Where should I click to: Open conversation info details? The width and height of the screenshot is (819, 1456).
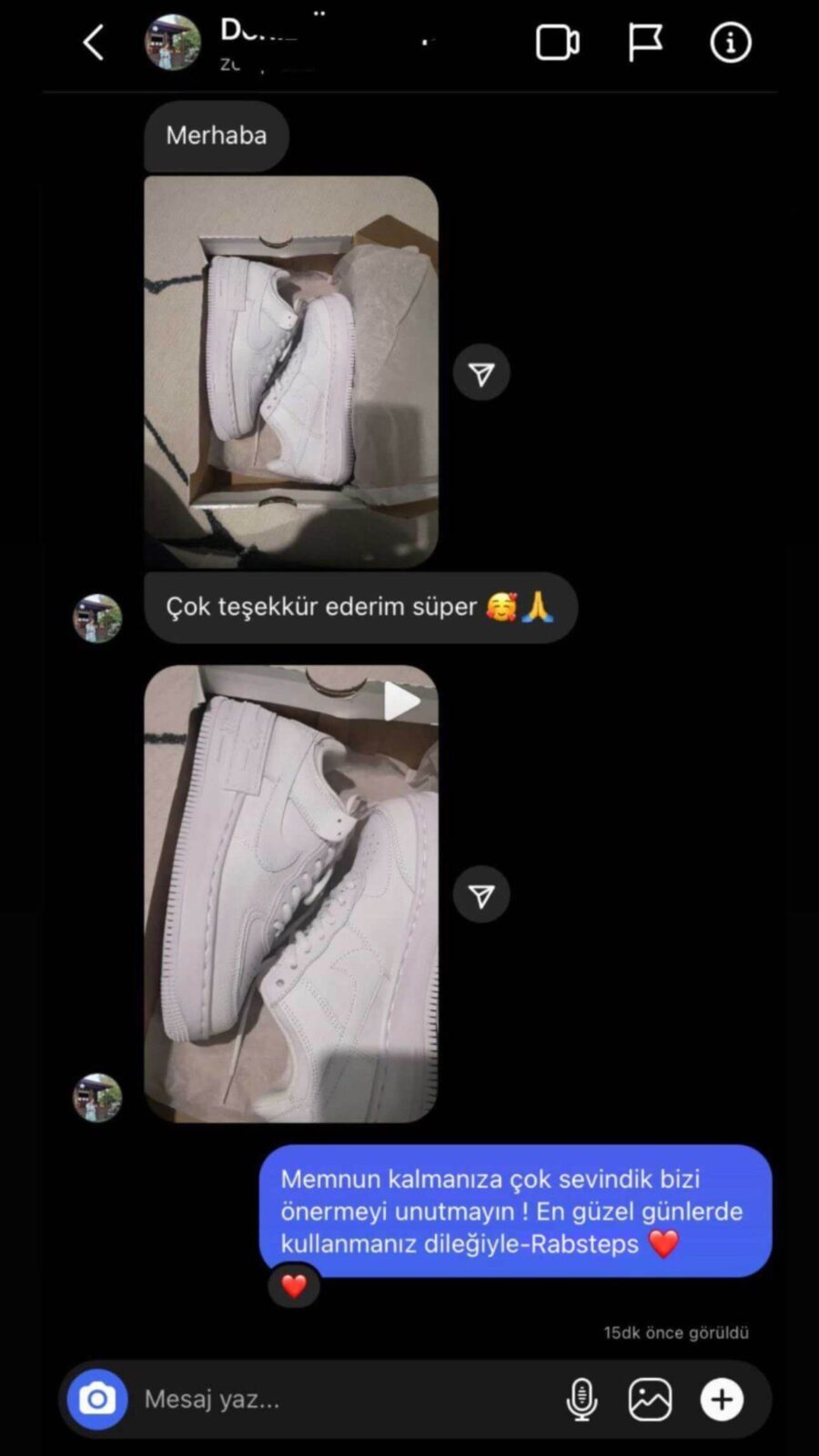[730, 43]
